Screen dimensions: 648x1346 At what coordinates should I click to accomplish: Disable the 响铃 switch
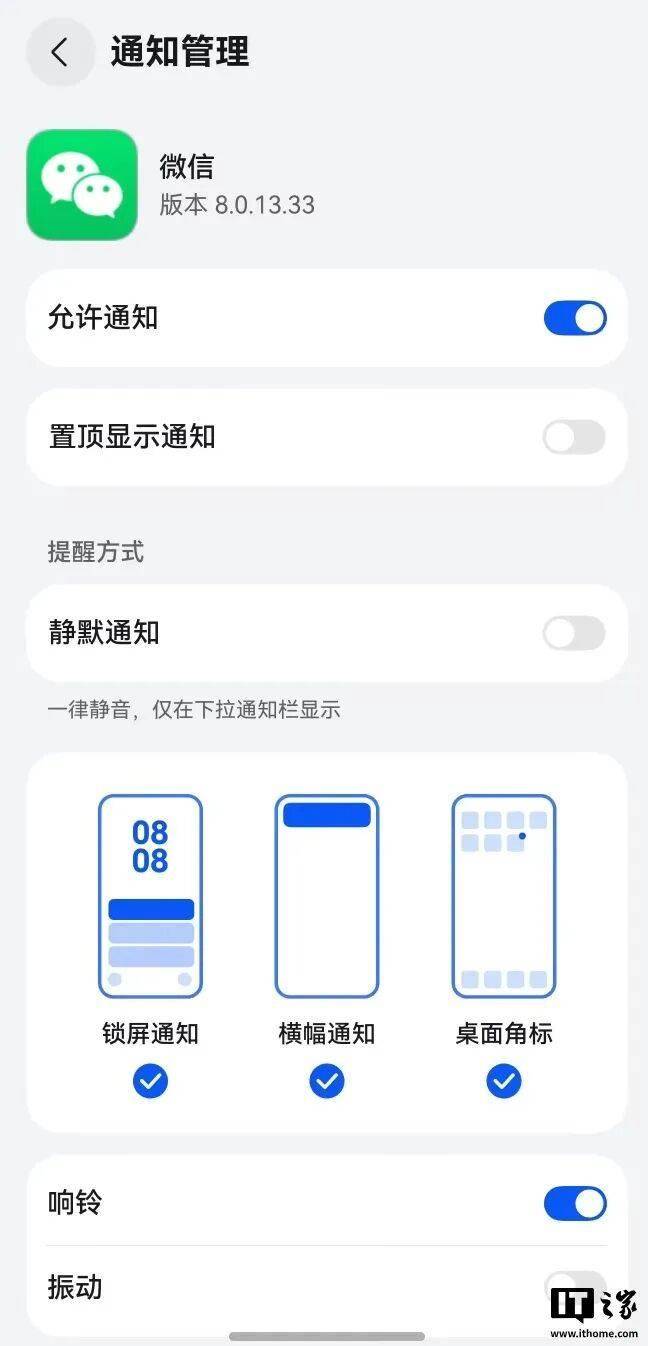coord(575,1204)
